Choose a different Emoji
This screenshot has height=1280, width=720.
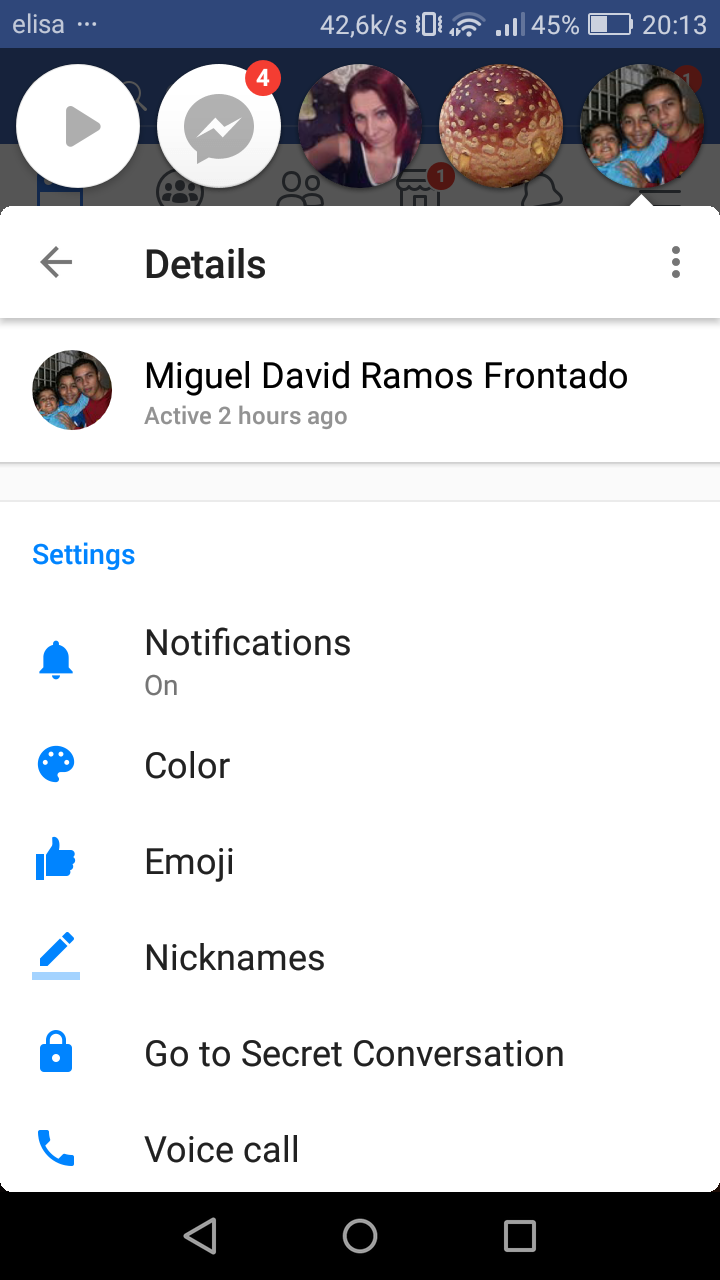click(360, 862)
